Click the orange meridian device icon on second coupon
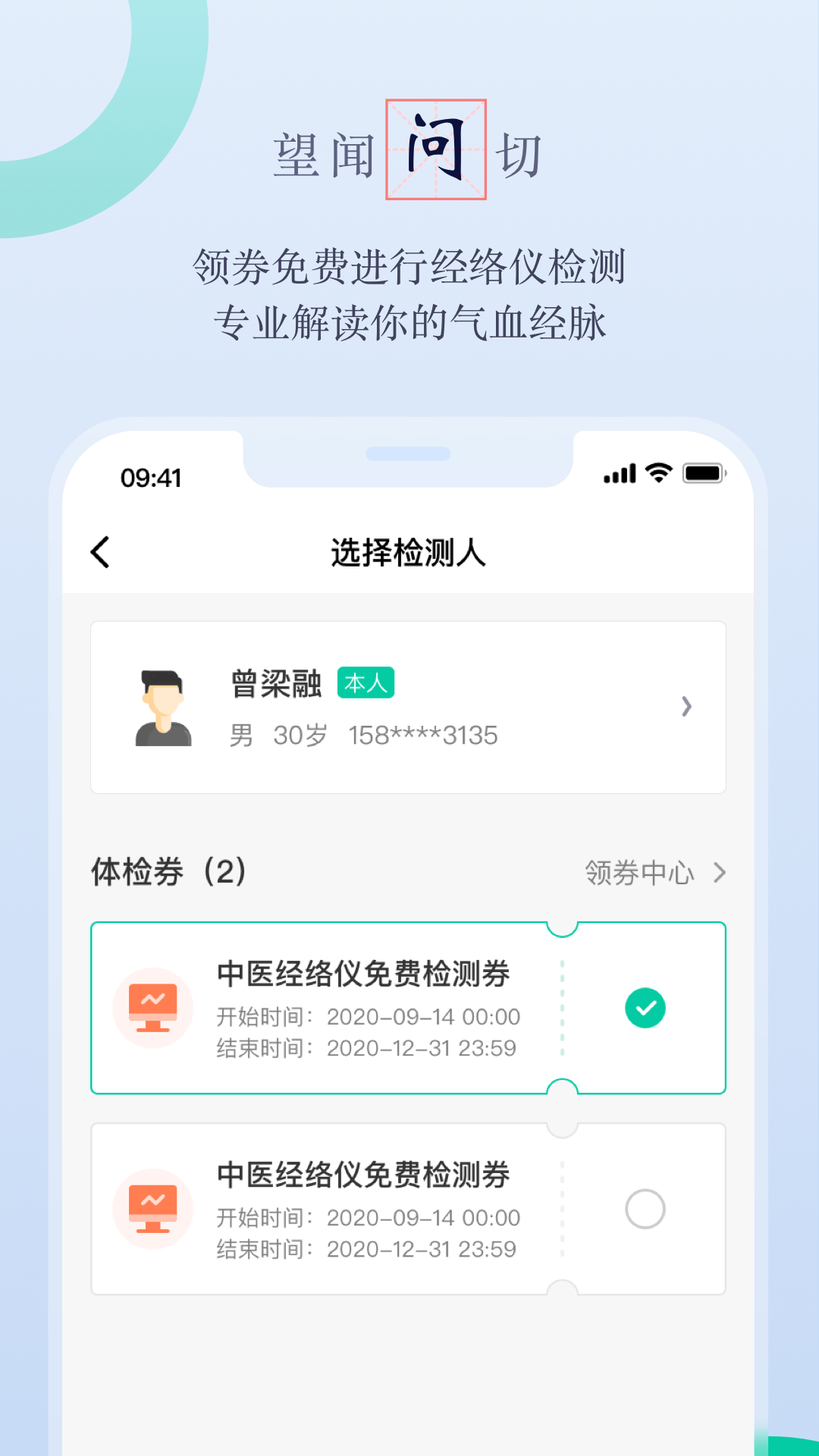 pos(153,1209)
